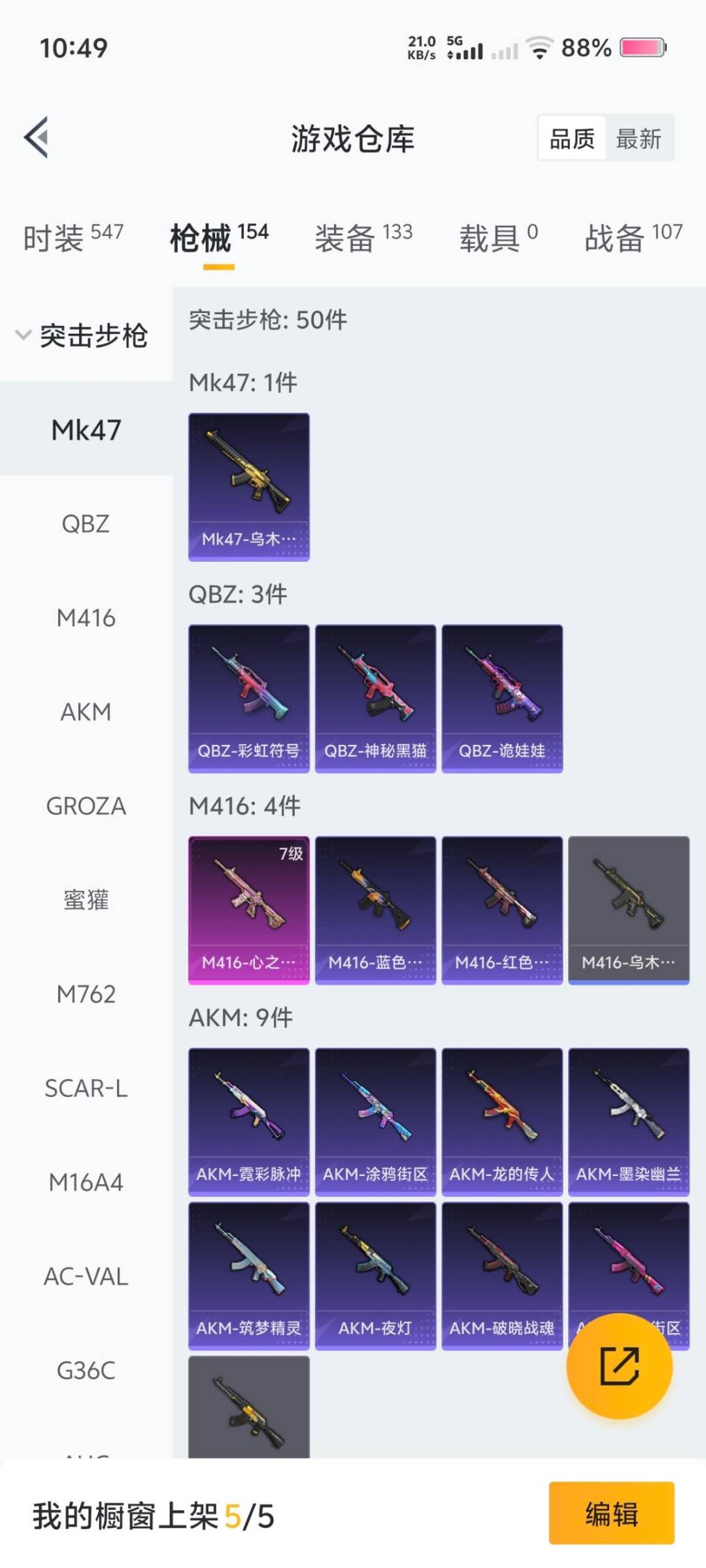Go back using the top-left arrow
Image resolution: width=706 pixels, height=1568 pixels.
click(x=37, y=138)
